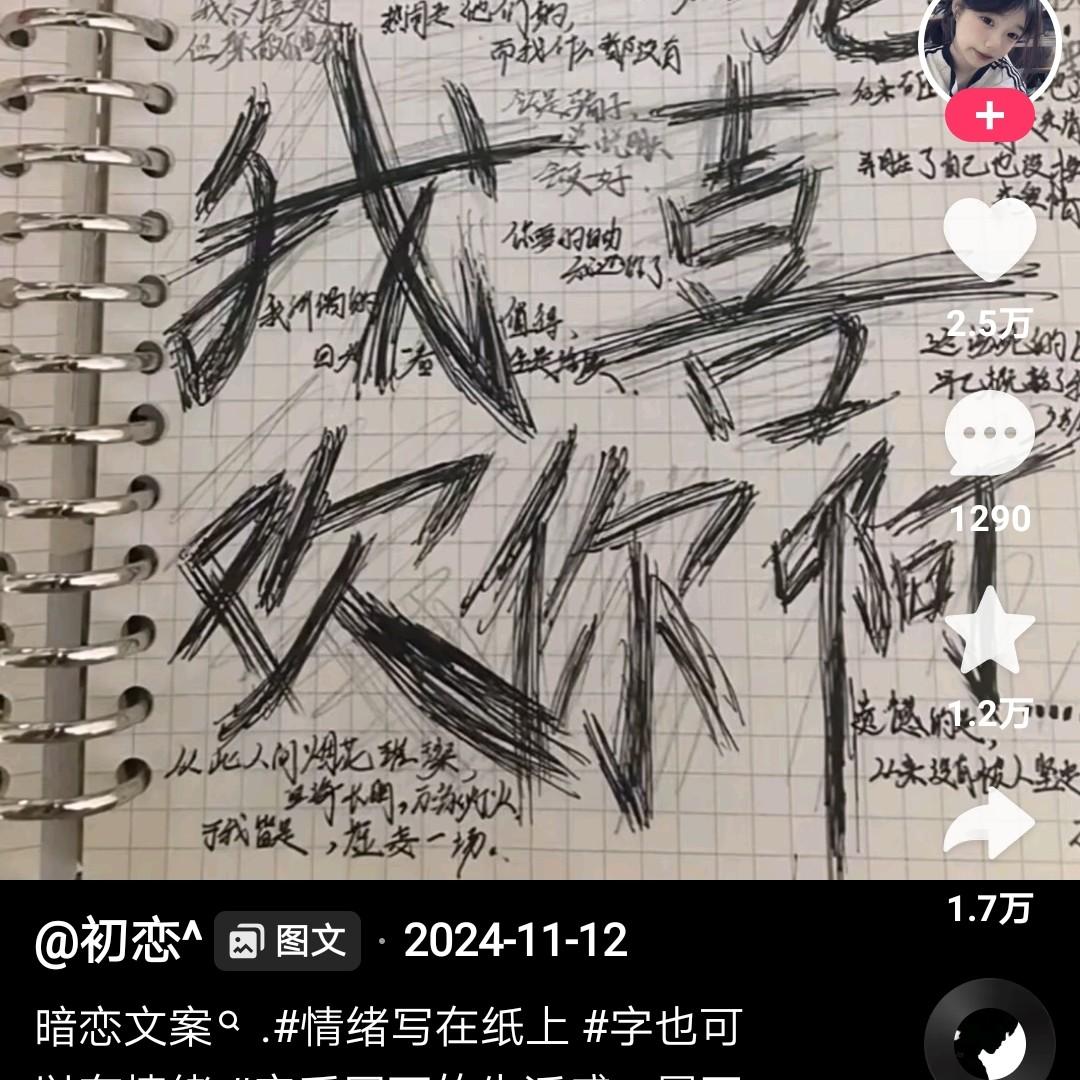Open the comments section

pyautogui.click(x=989, y=433)
